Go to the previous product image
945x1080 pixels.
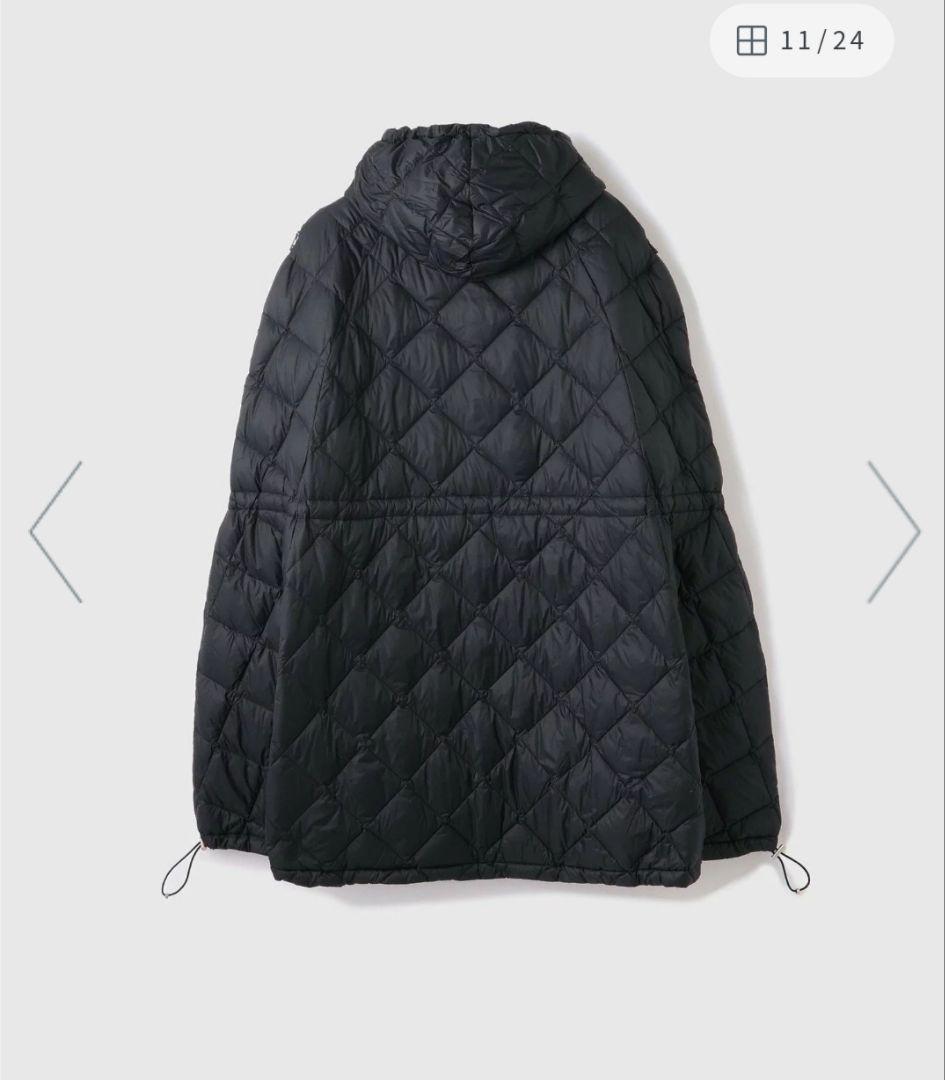click(x=56, y=531)
